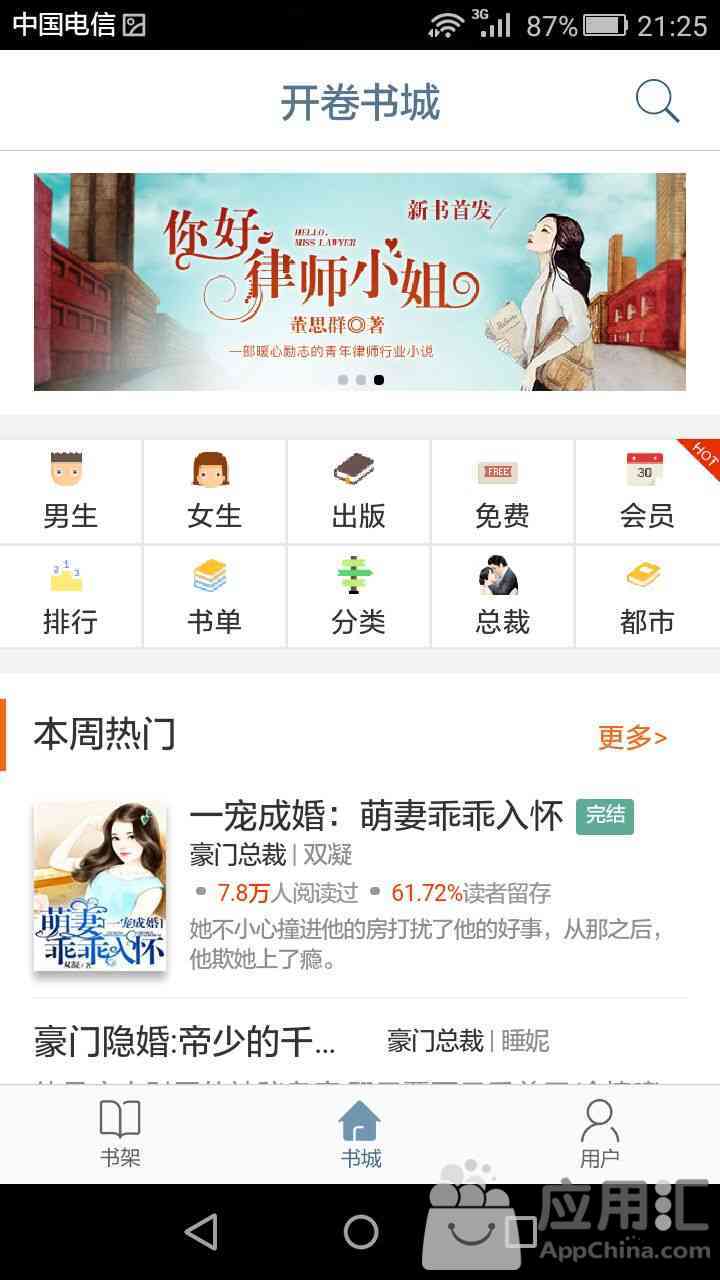Viewport: 720px width, 1280px height.
Task: Switch to the 用户 tab
Action: [x=600, y=1135]
